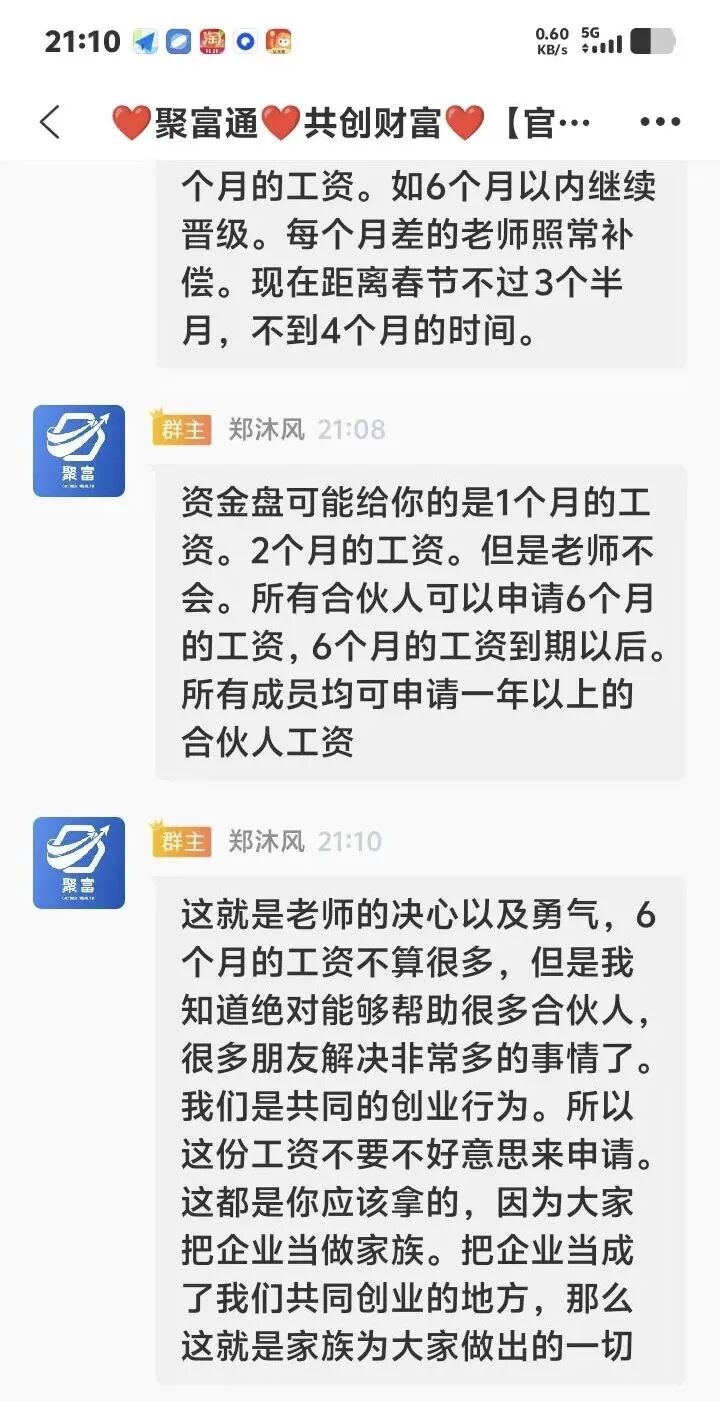Tap the blue browser compass icon in status bar
Viewport: 720px width, 1414px height.
177,40
